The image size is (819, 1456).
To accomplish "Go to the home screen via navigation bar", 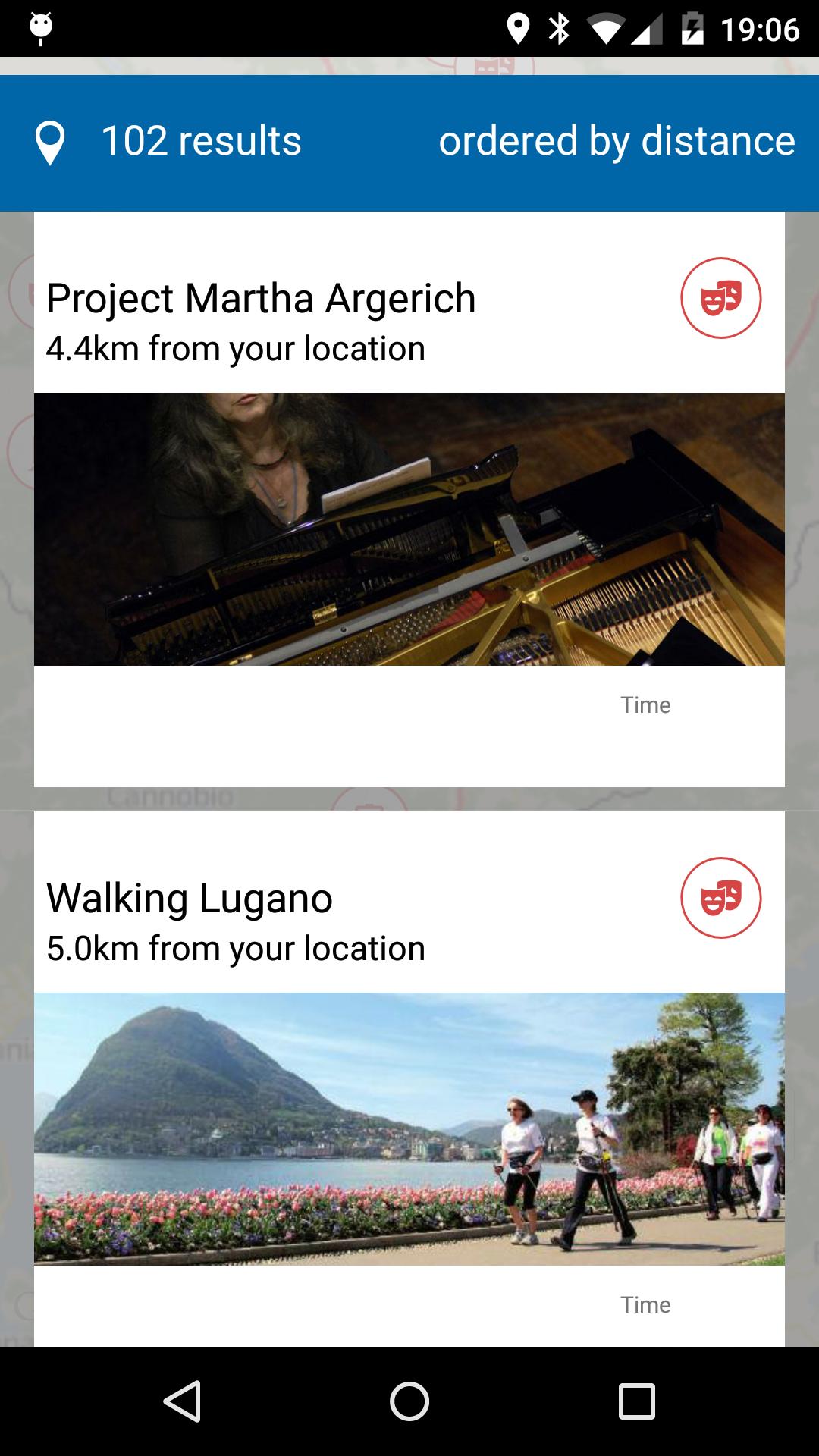I will pyautogui.click(x=409, y=1401).
